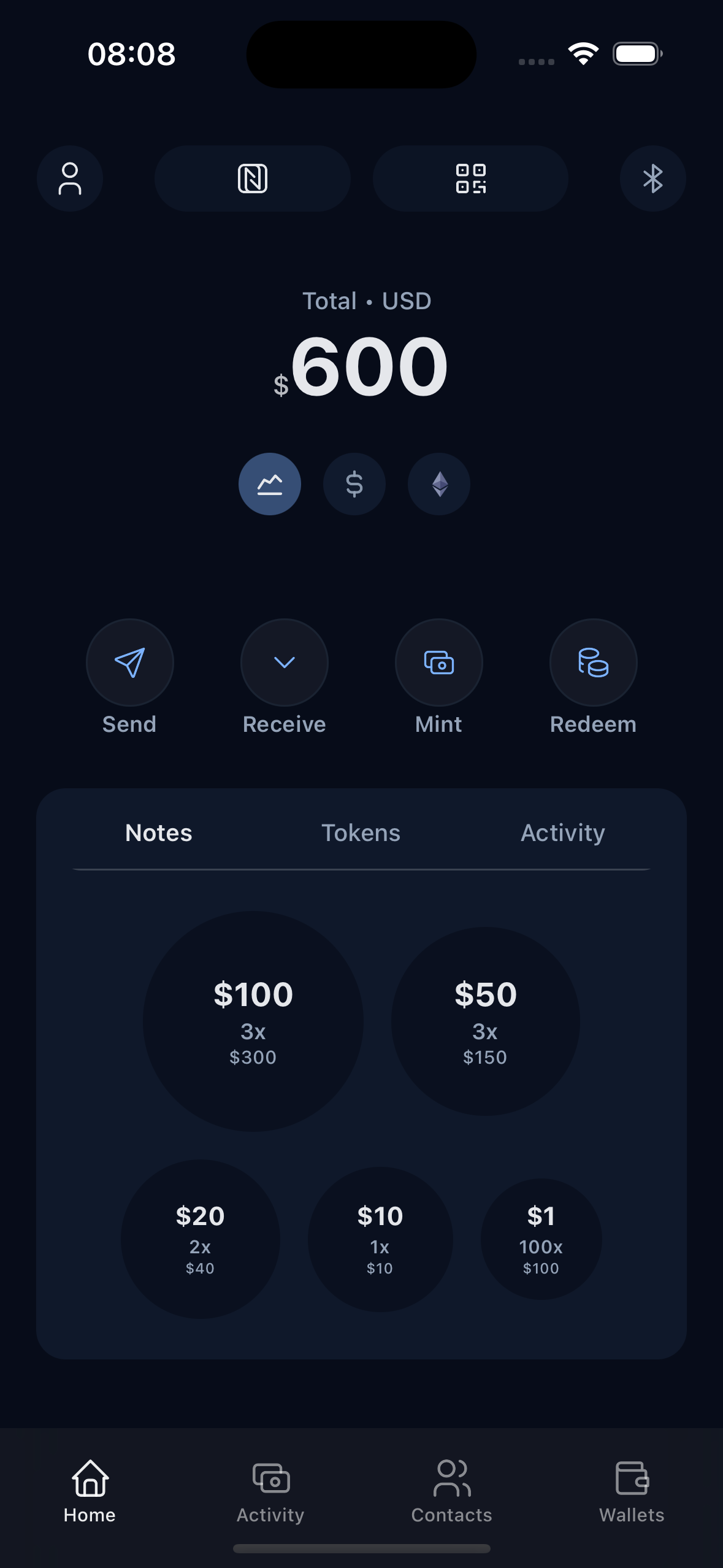Switch to the Activity tab
This screenshot has height=1568, width=723.
pos(562,832)
